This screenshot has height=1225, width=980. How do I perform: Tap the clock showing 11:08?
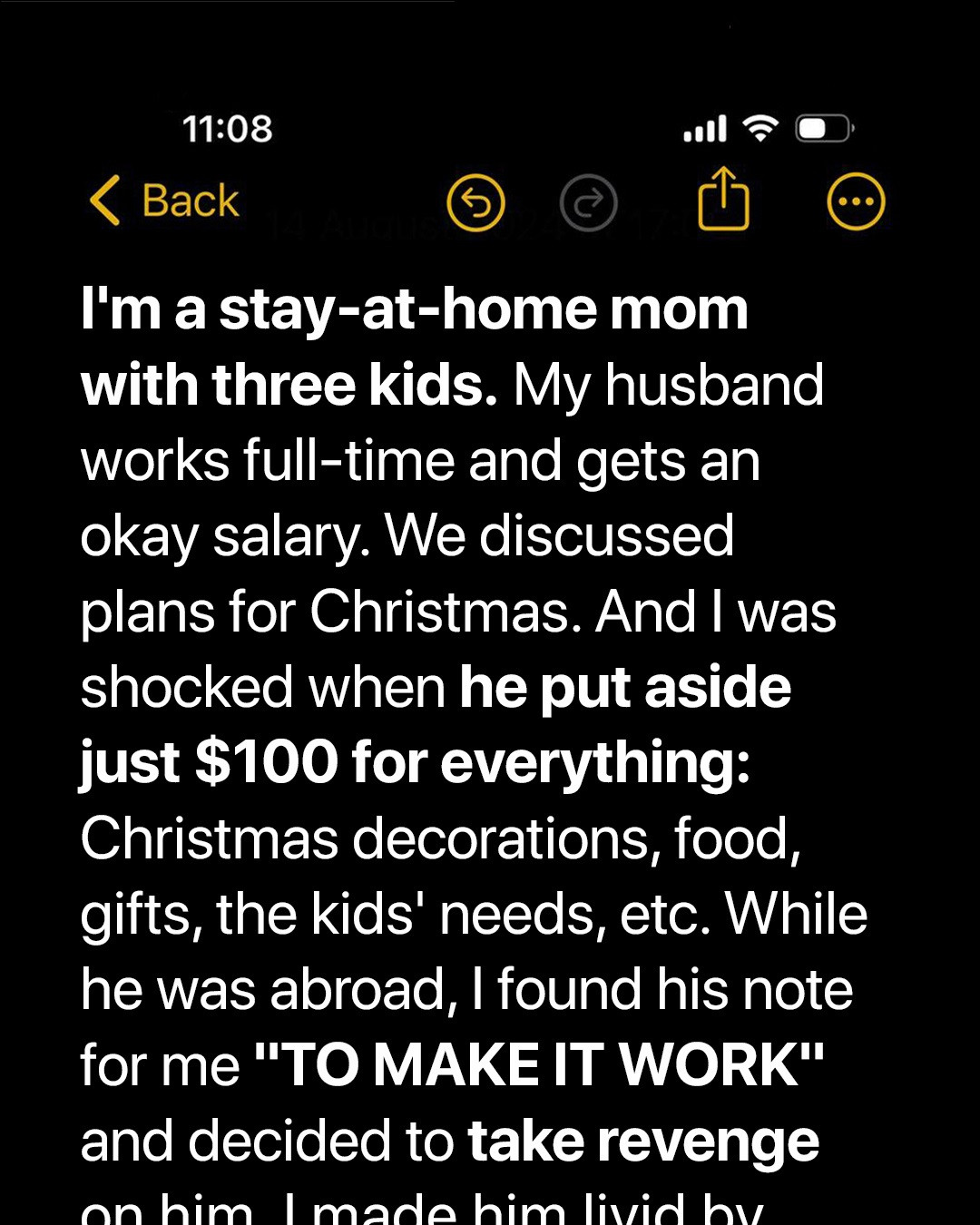[x=227, y=128]
